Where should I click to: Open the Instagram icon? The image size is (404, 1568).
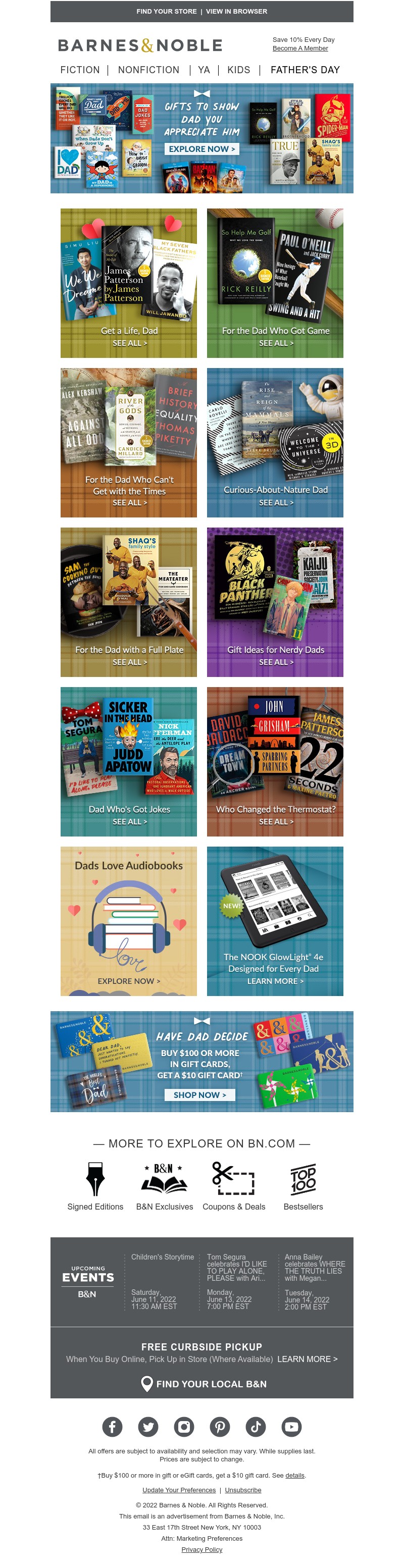tap(184, 1426)
